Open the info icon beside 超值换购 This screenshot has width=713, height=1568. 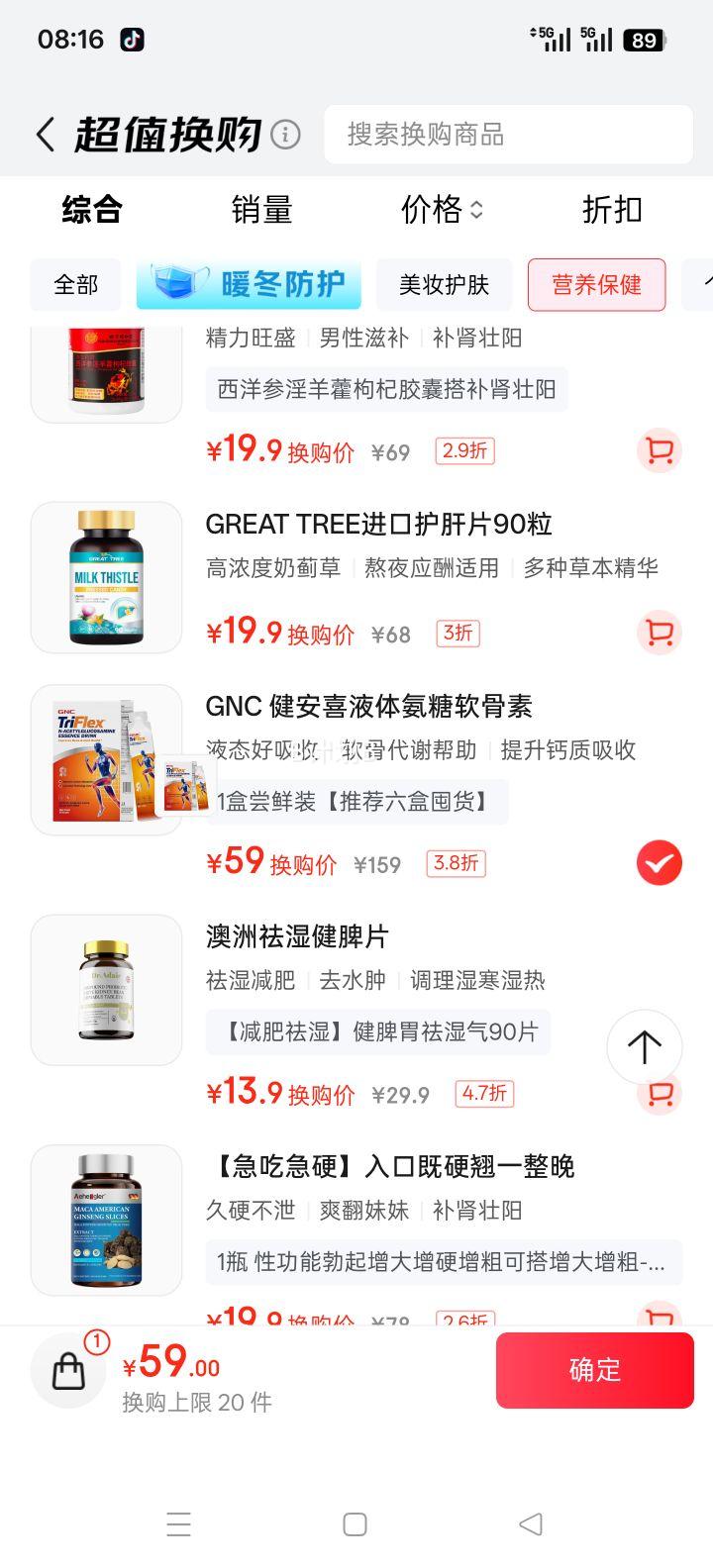click(x=285, y=135)
